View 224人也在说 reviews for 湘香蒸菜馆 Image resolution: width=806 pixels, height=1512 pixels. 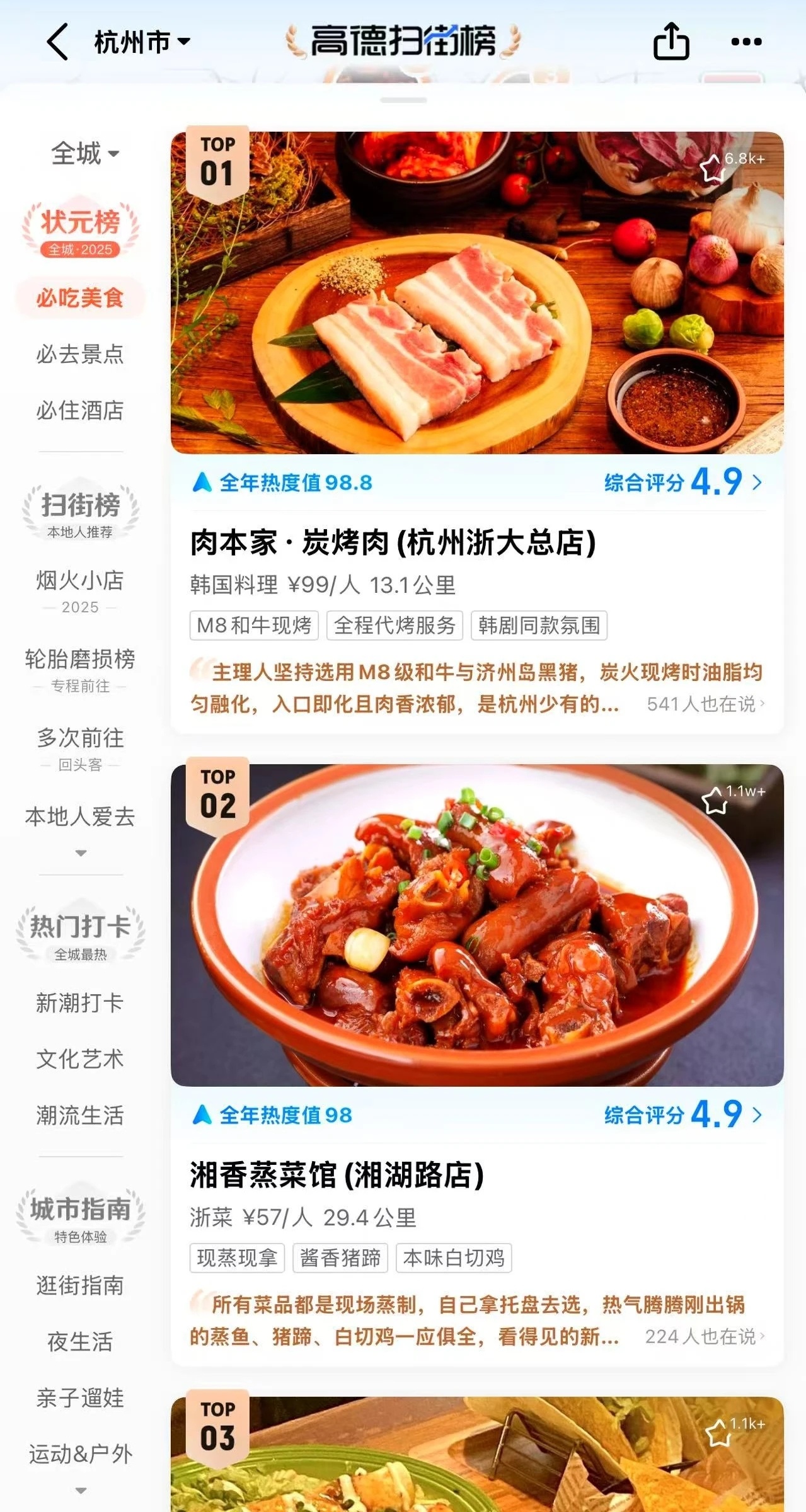(x=705, y=1336)
